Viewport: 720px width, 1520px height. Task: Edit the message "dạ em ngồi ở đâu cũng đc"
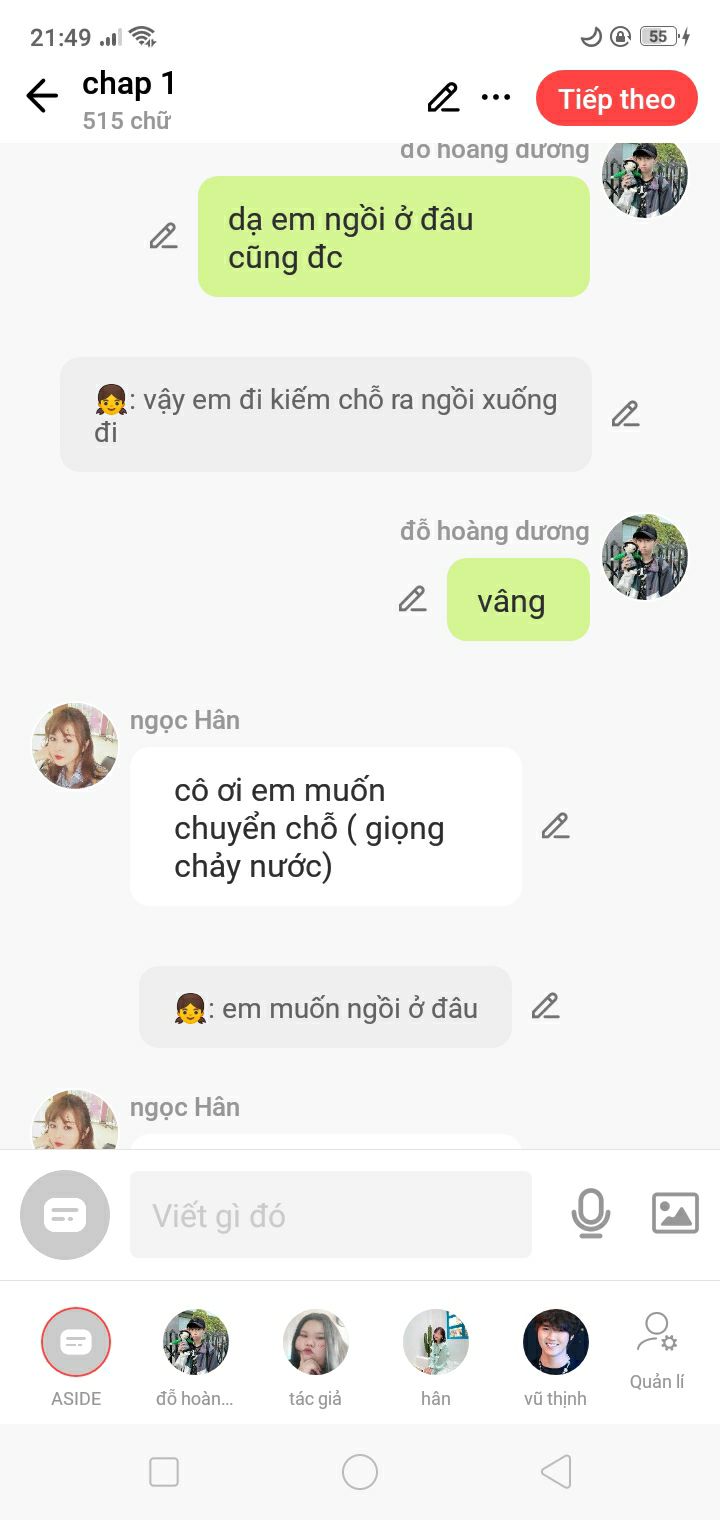[163, 236]
